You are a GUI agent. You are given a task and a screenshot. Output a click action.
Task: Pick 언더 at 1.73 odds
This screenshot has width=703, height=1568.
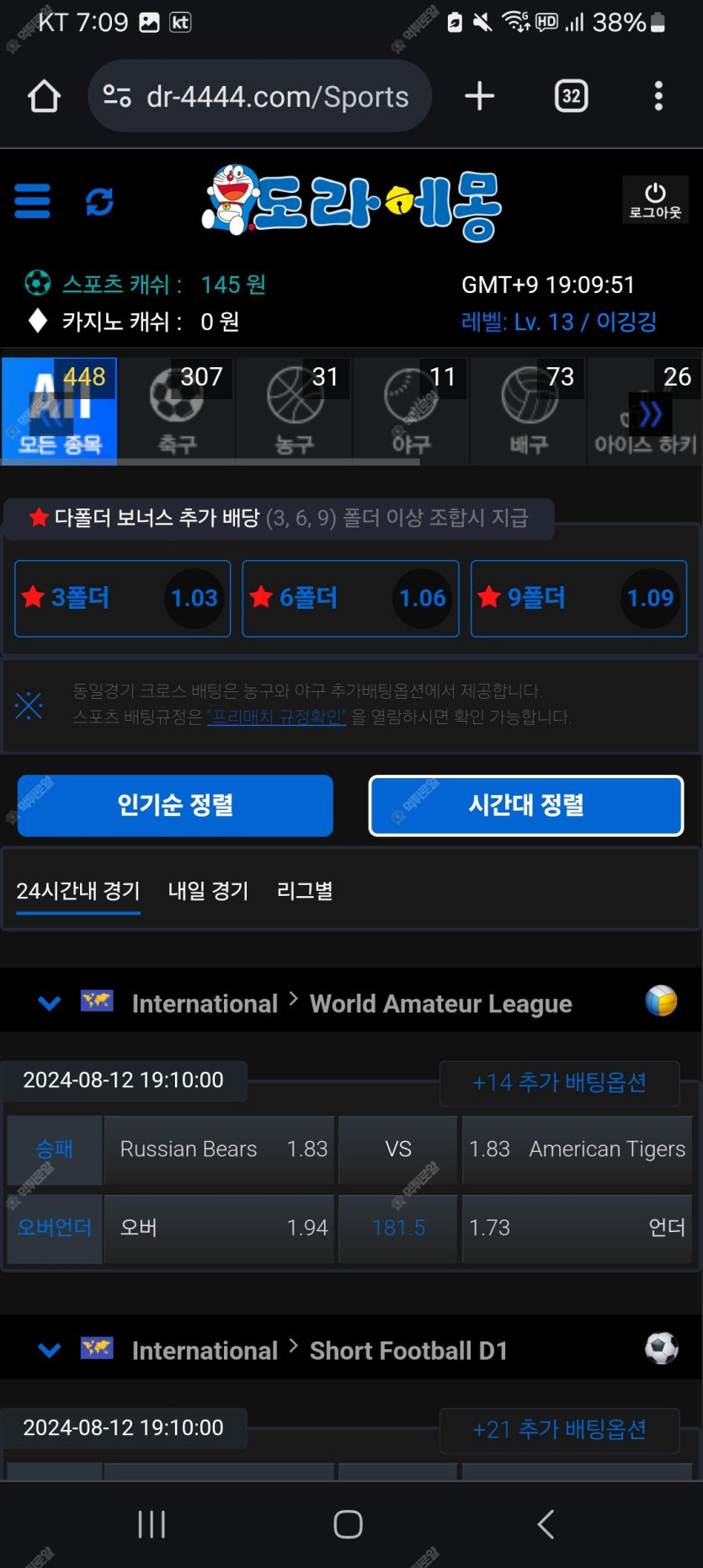click(x=577, y=1228)
